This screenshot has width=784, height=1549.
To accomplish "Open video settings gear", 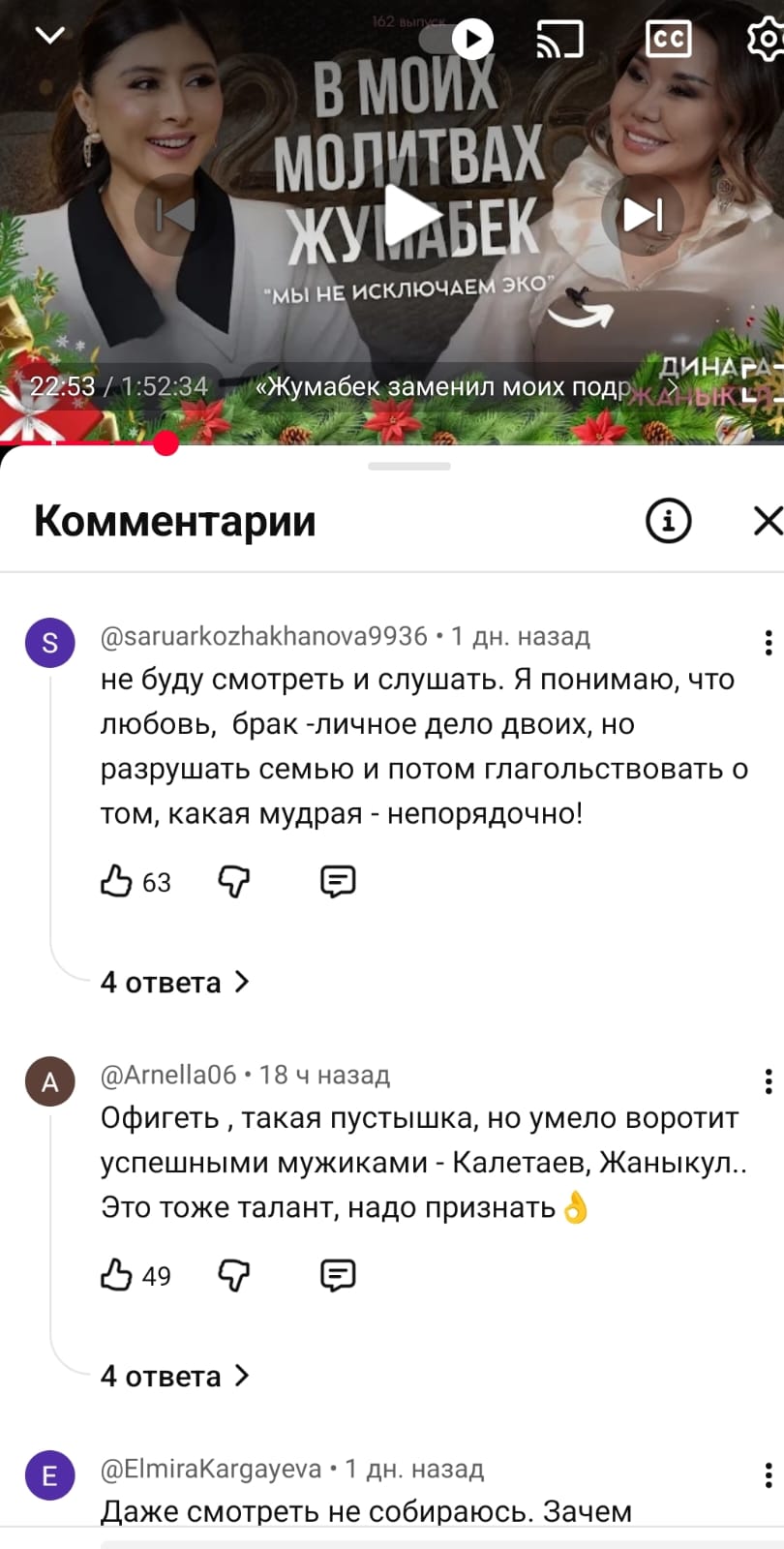I will [x=766, y=39].
